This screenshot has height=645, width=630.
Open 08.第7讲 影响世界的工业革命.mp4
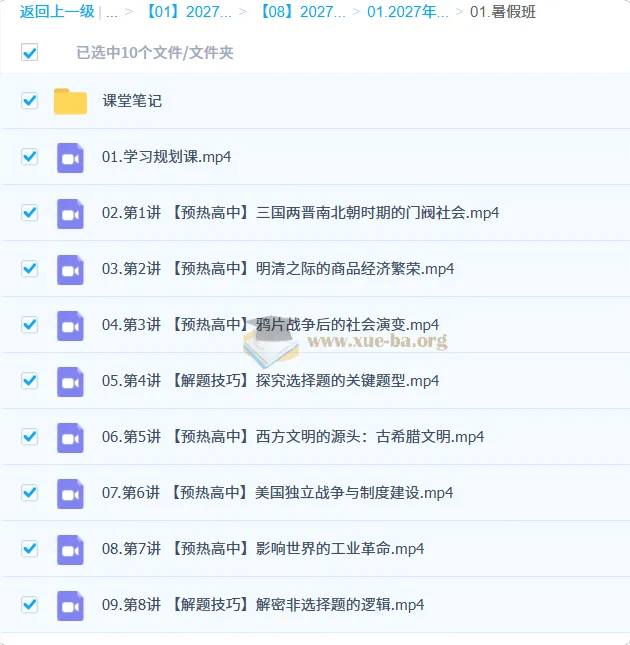tap(263, 548)
